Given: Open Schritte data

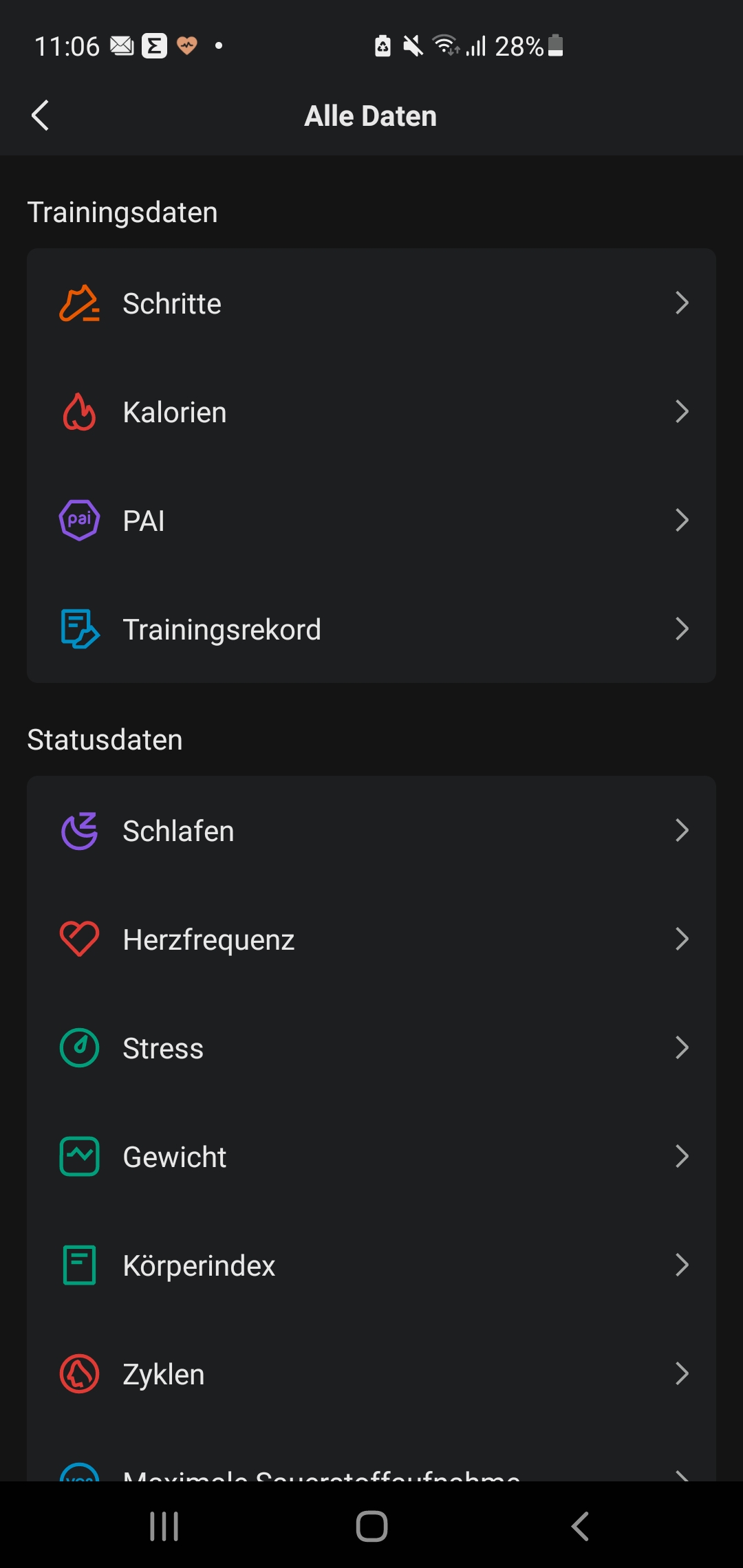Looking at the screenshot, I should tap(371, 303).
